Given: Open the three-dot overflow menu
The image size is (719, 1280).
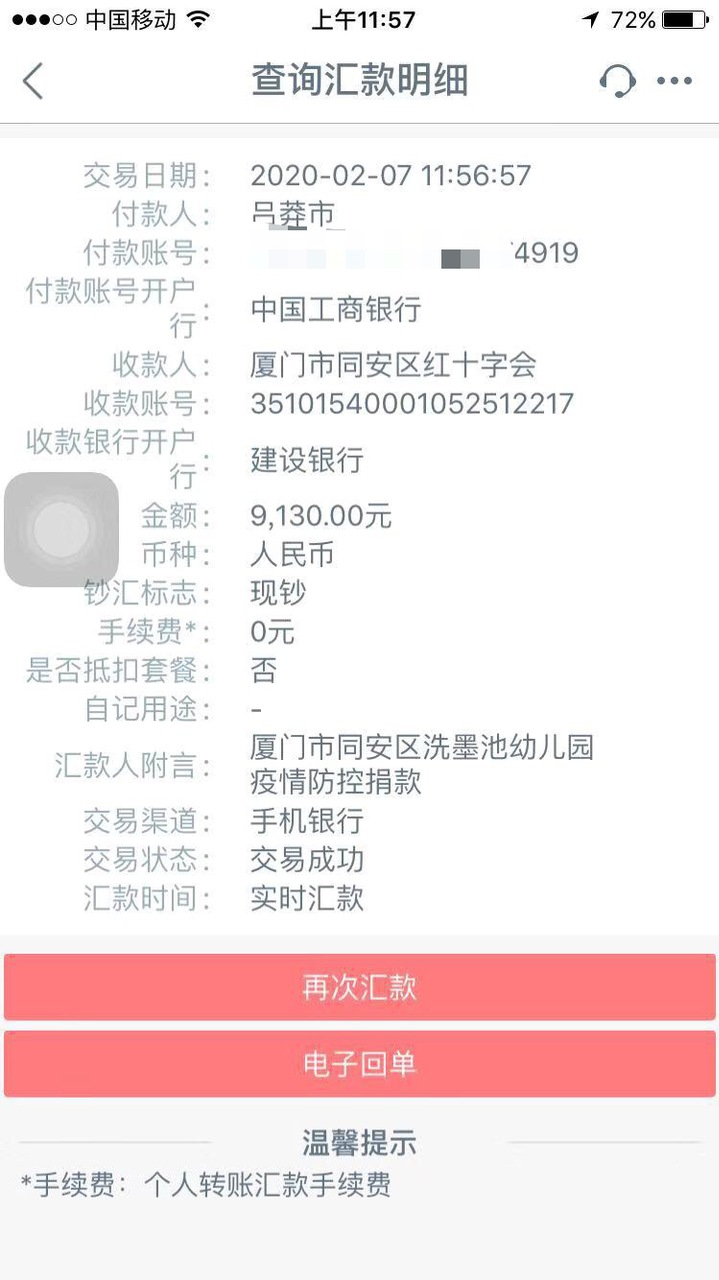Looking at the screenshot, I should click(x=675, y=81).
